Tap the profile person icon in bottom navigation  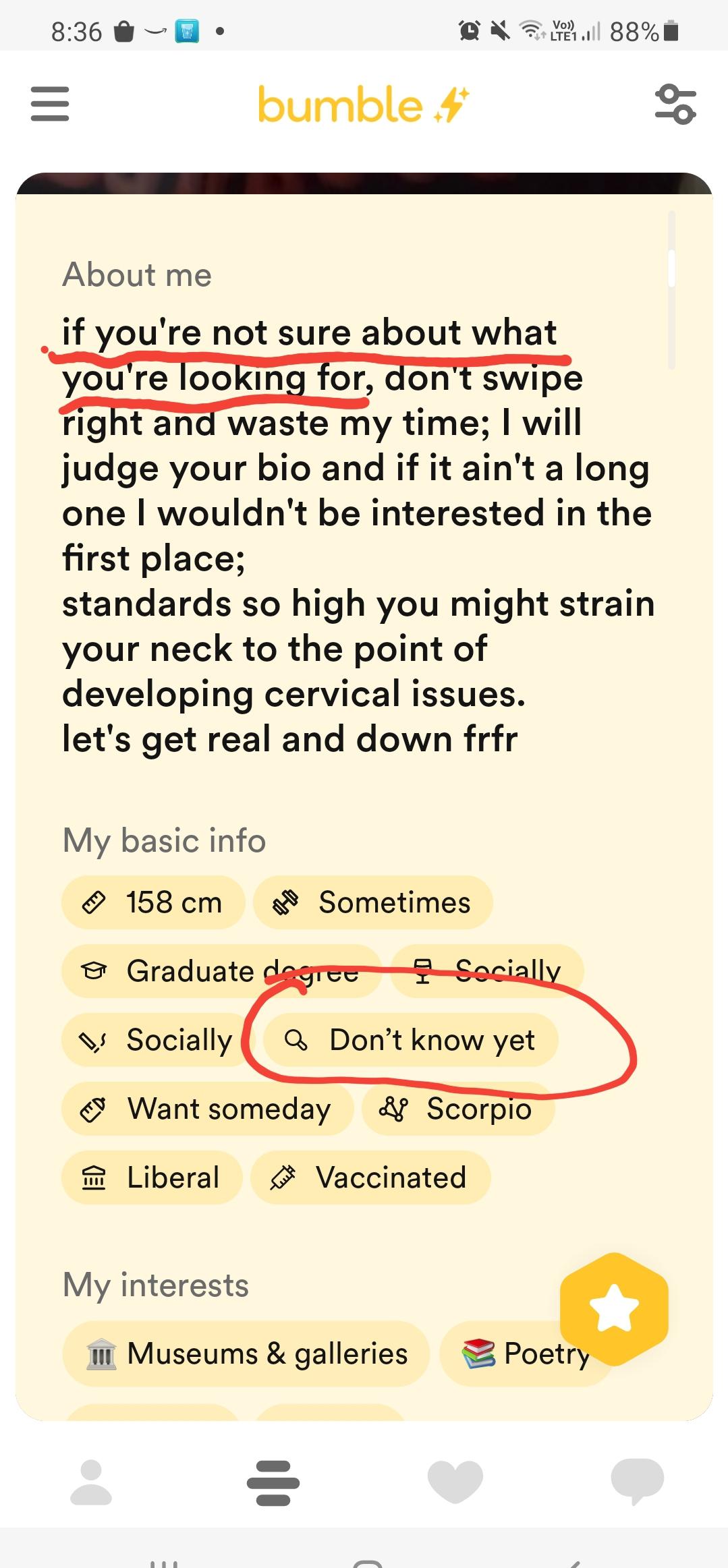pyautogui.click(x=92, y=1481)
